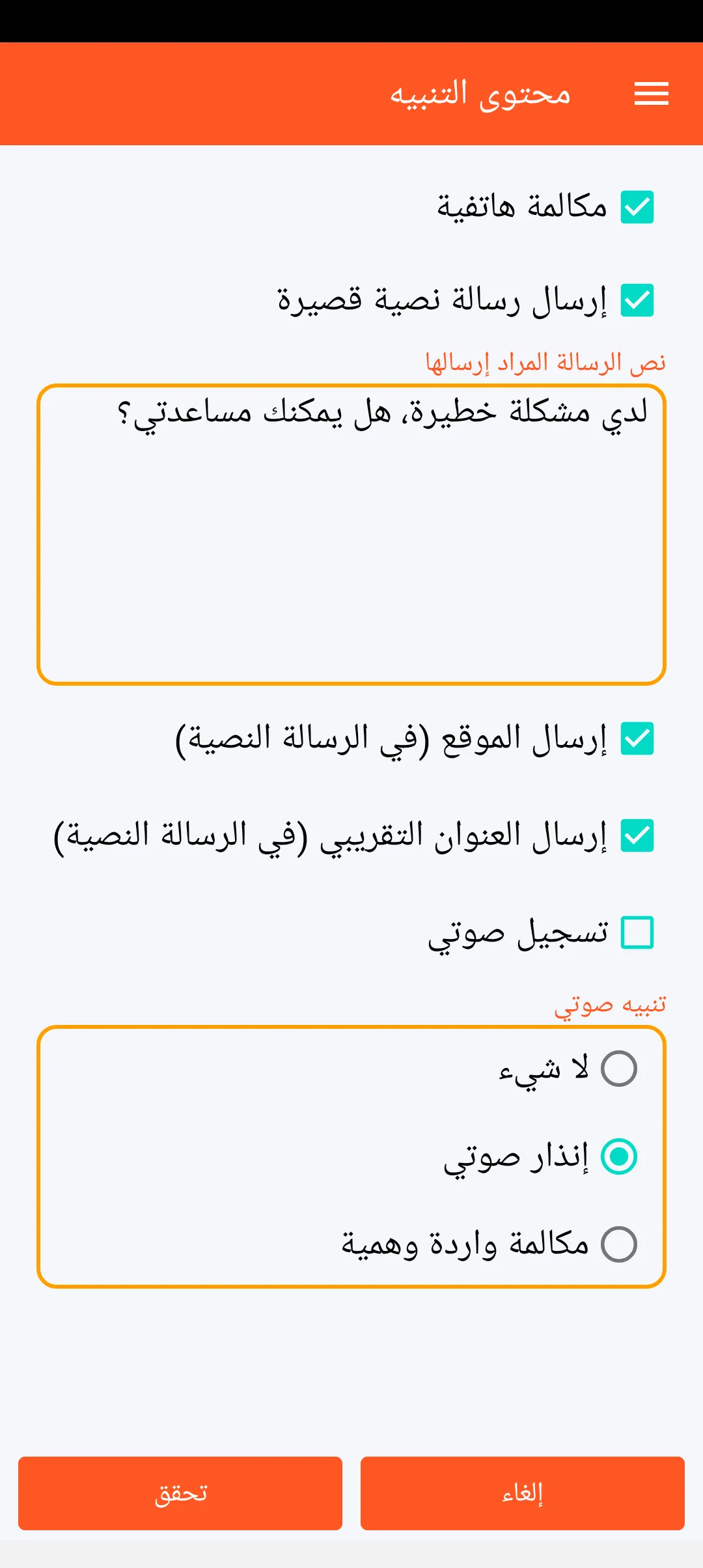Tap the إلغاء cancel button

point(522,1493)
